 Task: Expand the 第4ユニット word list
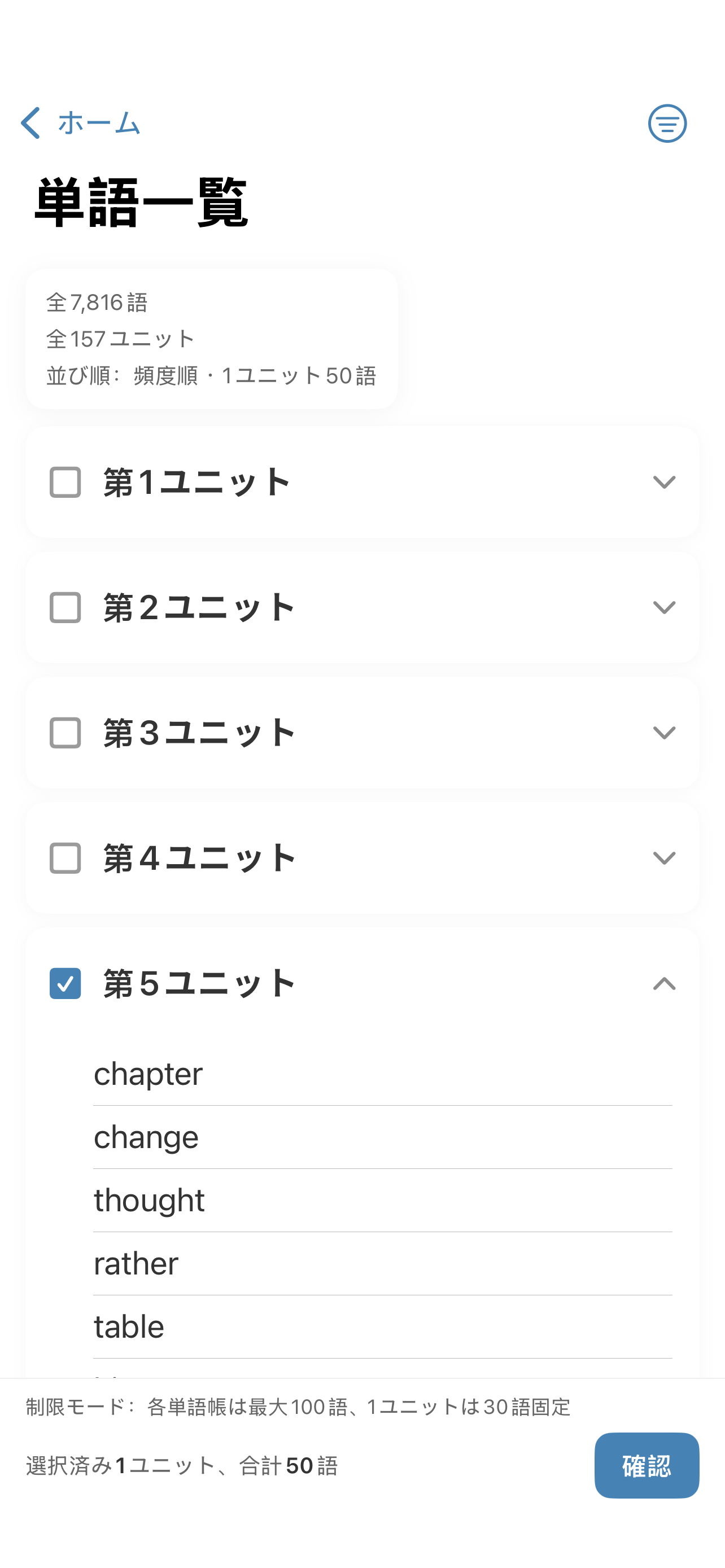coord(664,859)
